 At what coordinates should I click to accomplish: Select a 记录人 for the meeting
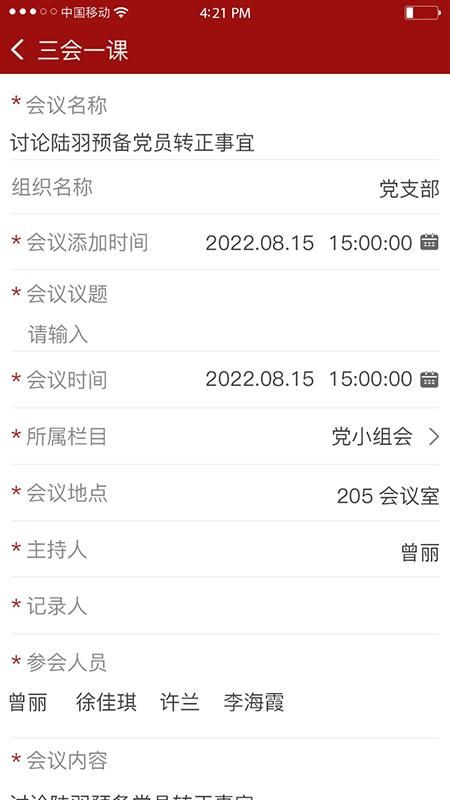[225, 607]
